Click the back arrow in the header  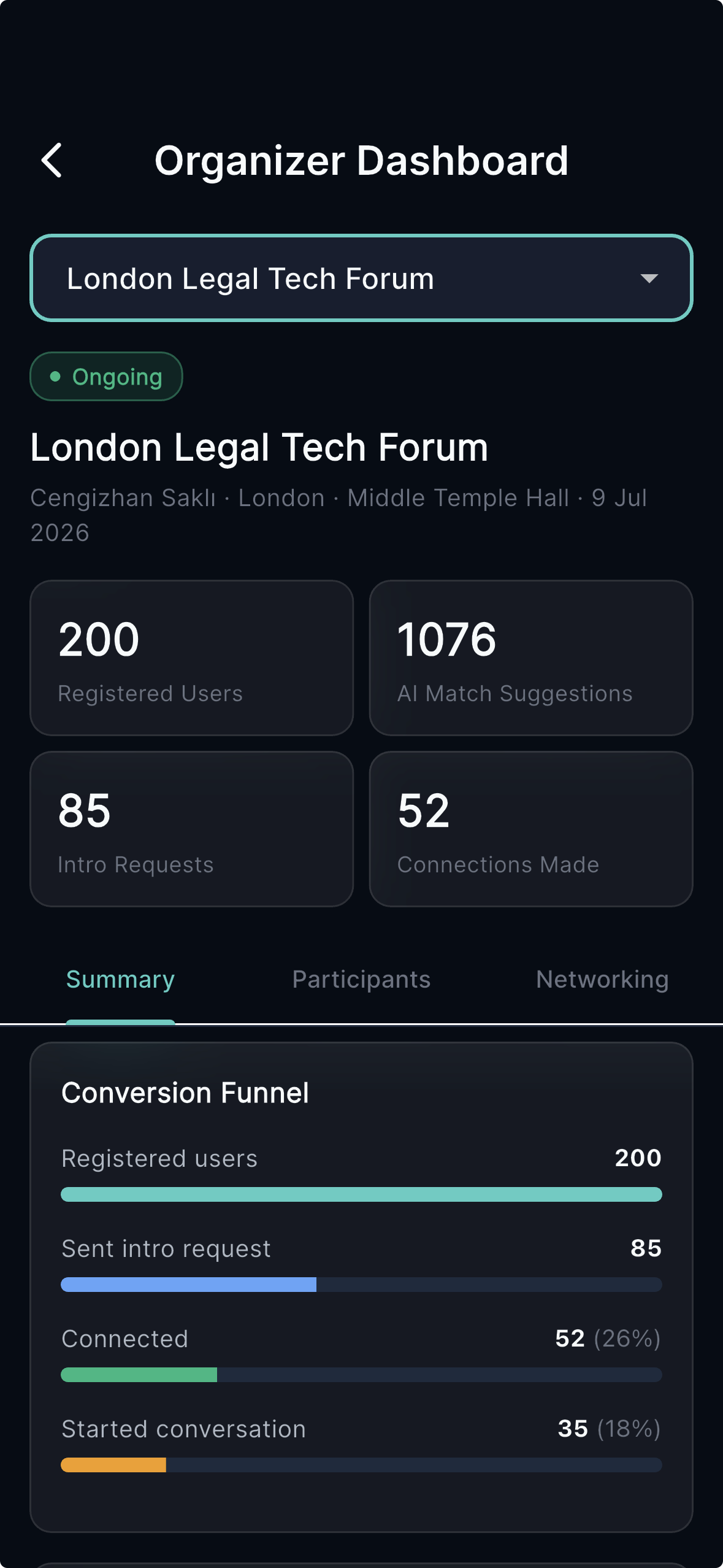click(52, 161)
